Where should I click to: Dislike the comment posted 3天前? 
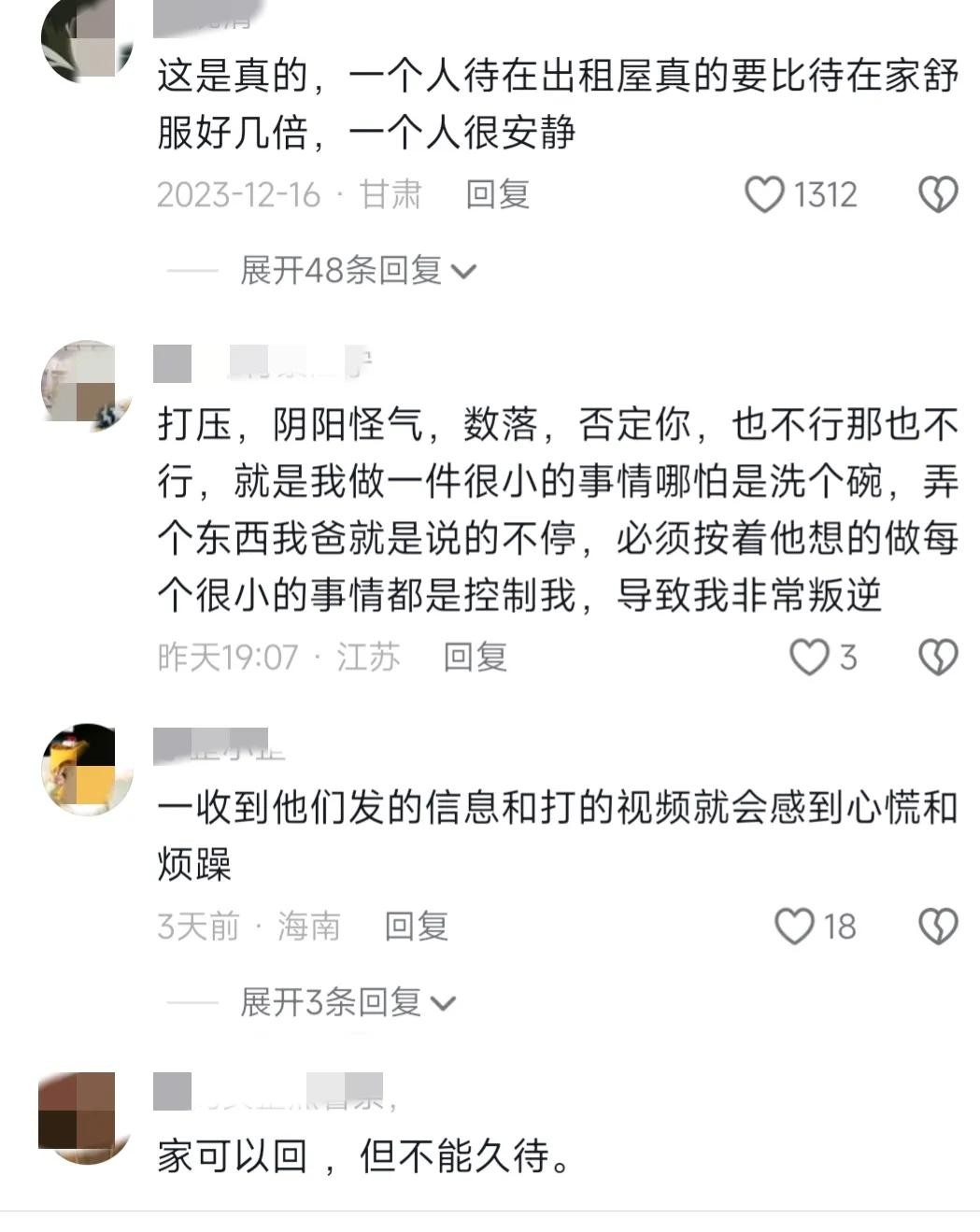click(938, 926)
